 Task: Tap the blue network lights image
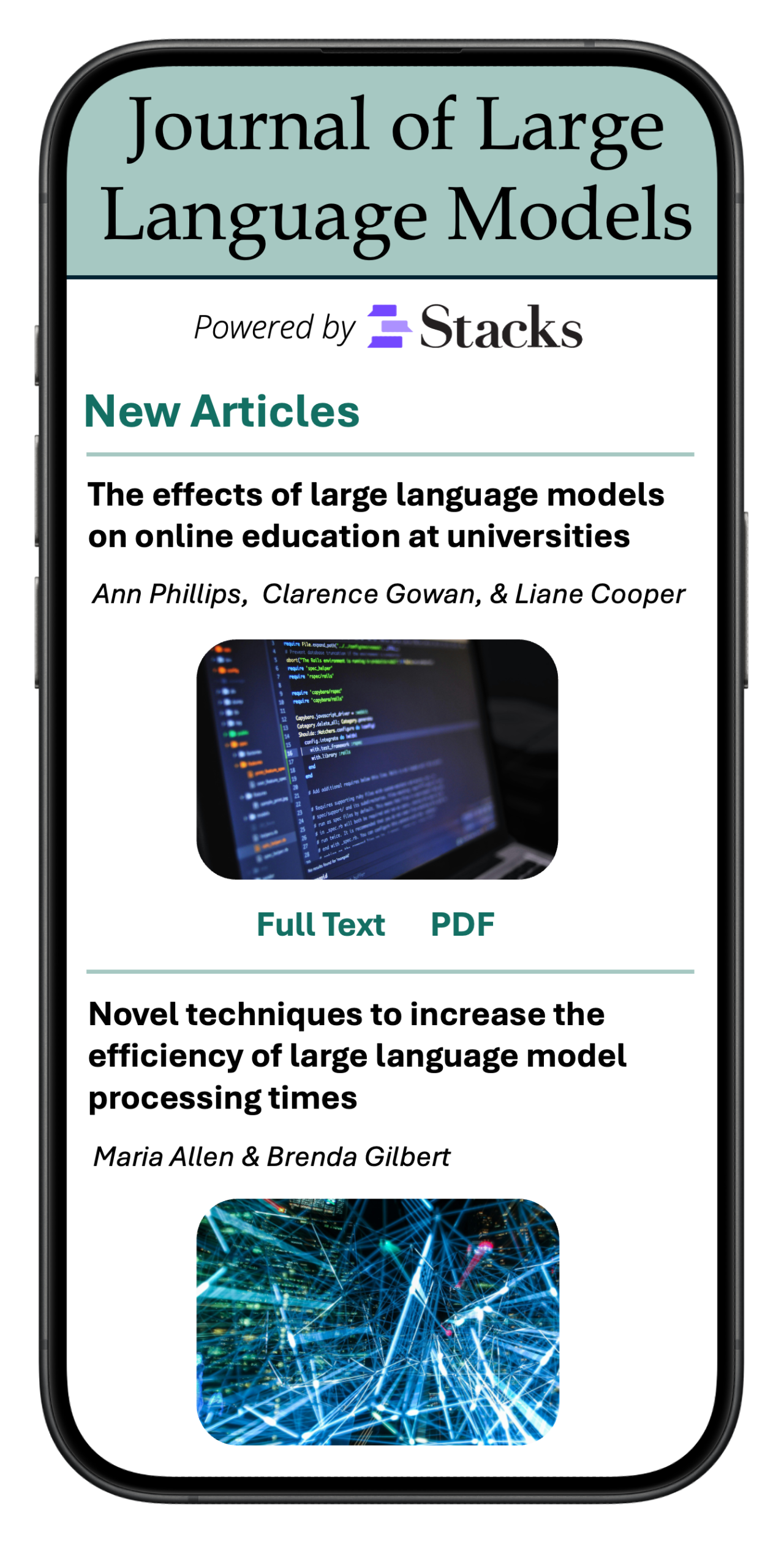(377, 1322)
